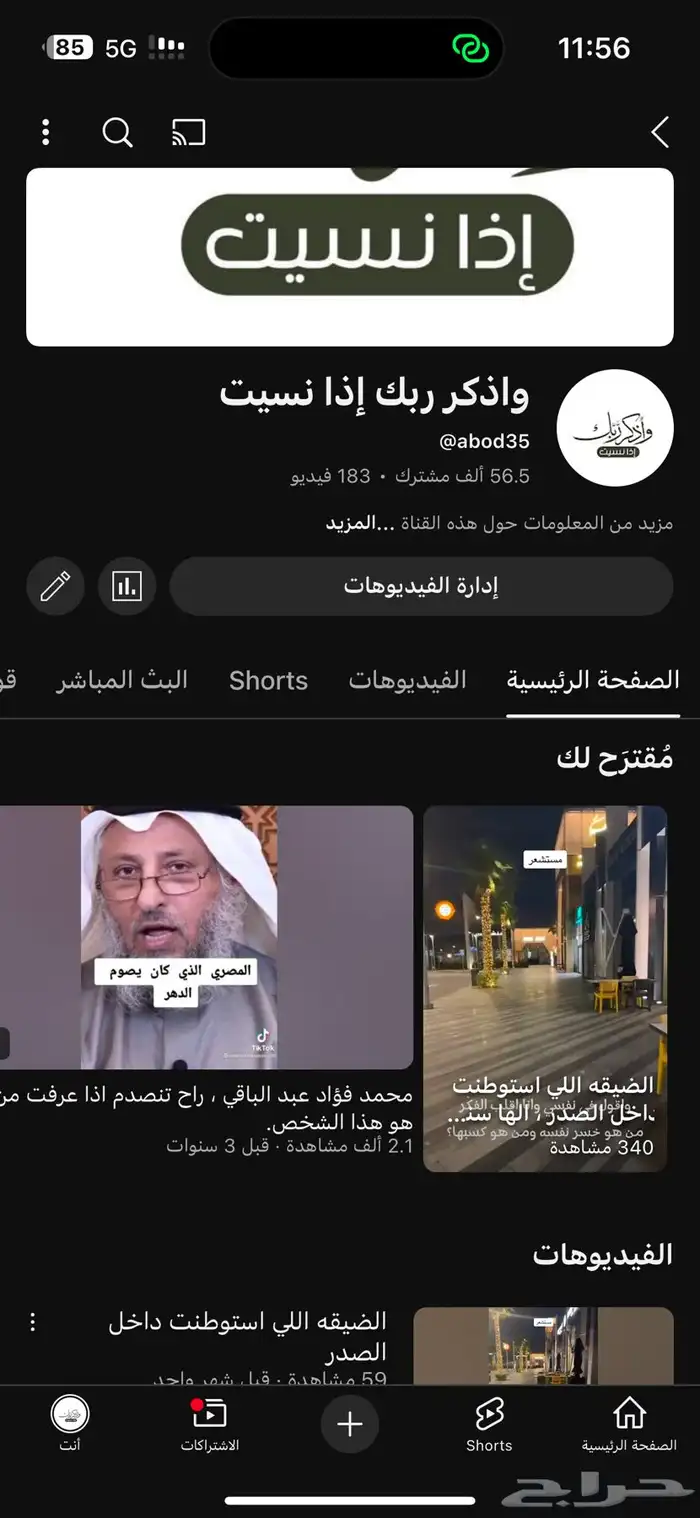Viewport: 700px width, 1518px height.
Task: Tap the cast to device icon
Action: click(x=188, y=132)
